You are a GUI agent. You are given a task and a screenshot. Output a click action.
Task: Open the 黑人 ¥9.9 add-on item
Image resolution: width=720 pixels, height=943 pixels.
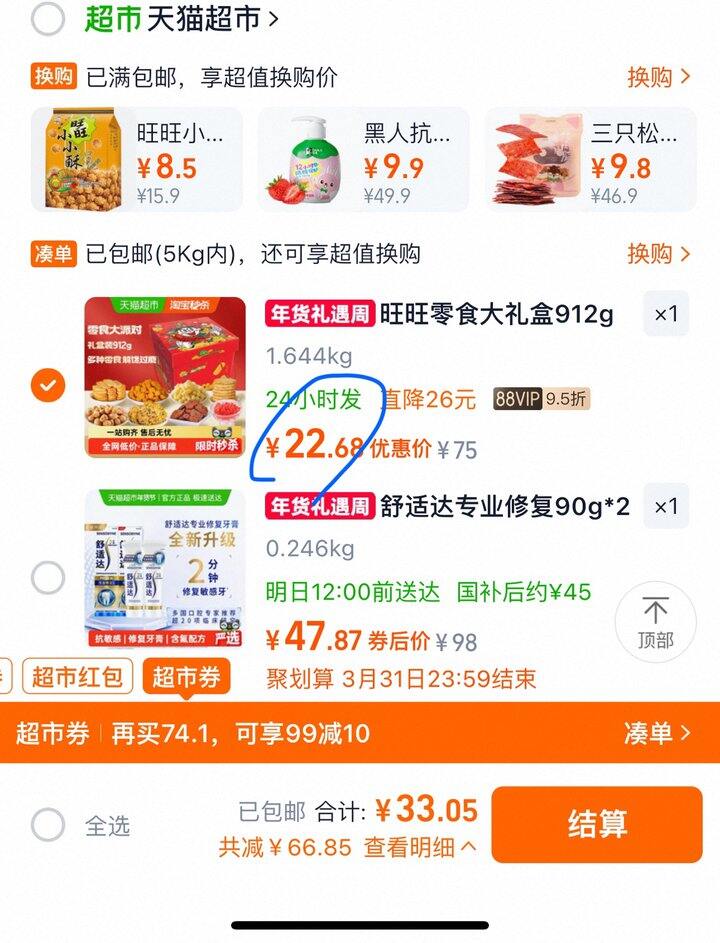pos(363,159)
